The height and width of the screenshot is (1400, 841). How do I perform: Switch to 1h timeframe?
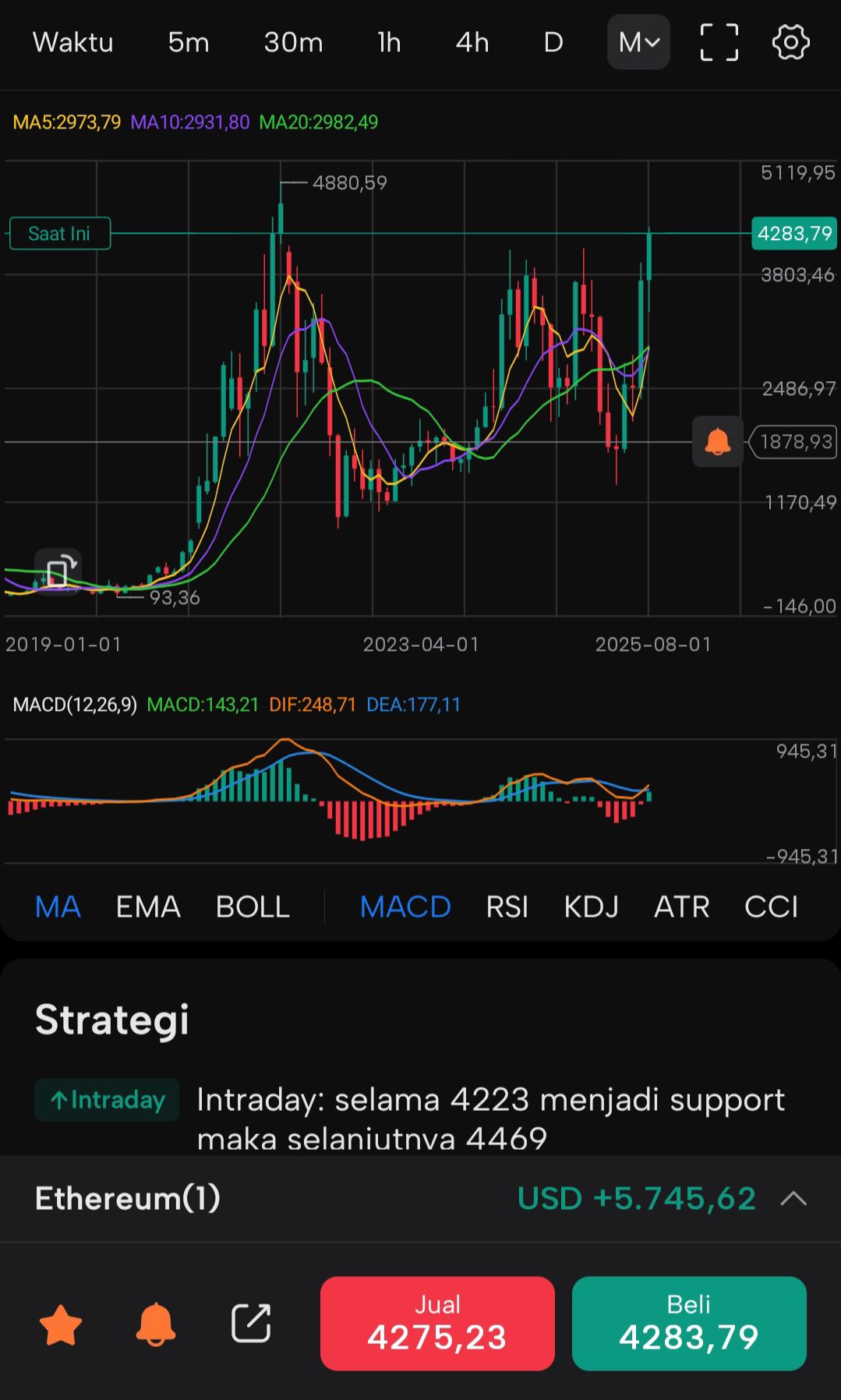[389, 42]
